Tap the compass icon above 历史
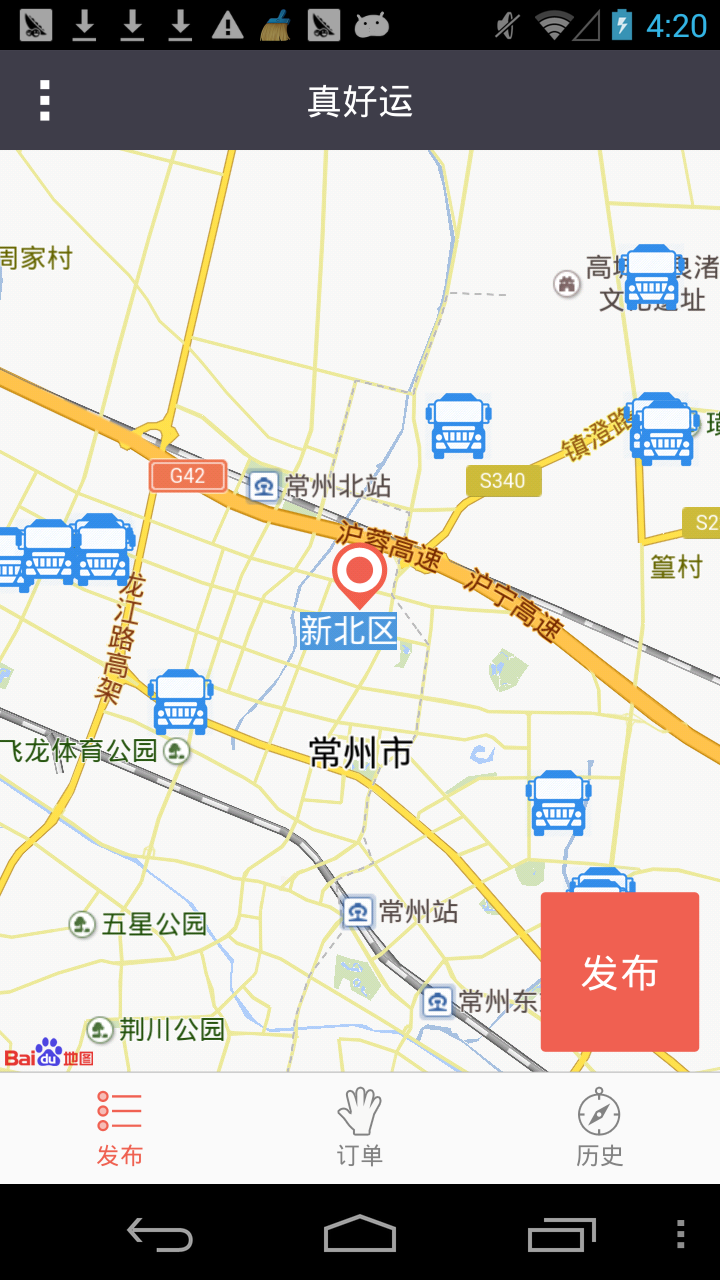 599,1111
